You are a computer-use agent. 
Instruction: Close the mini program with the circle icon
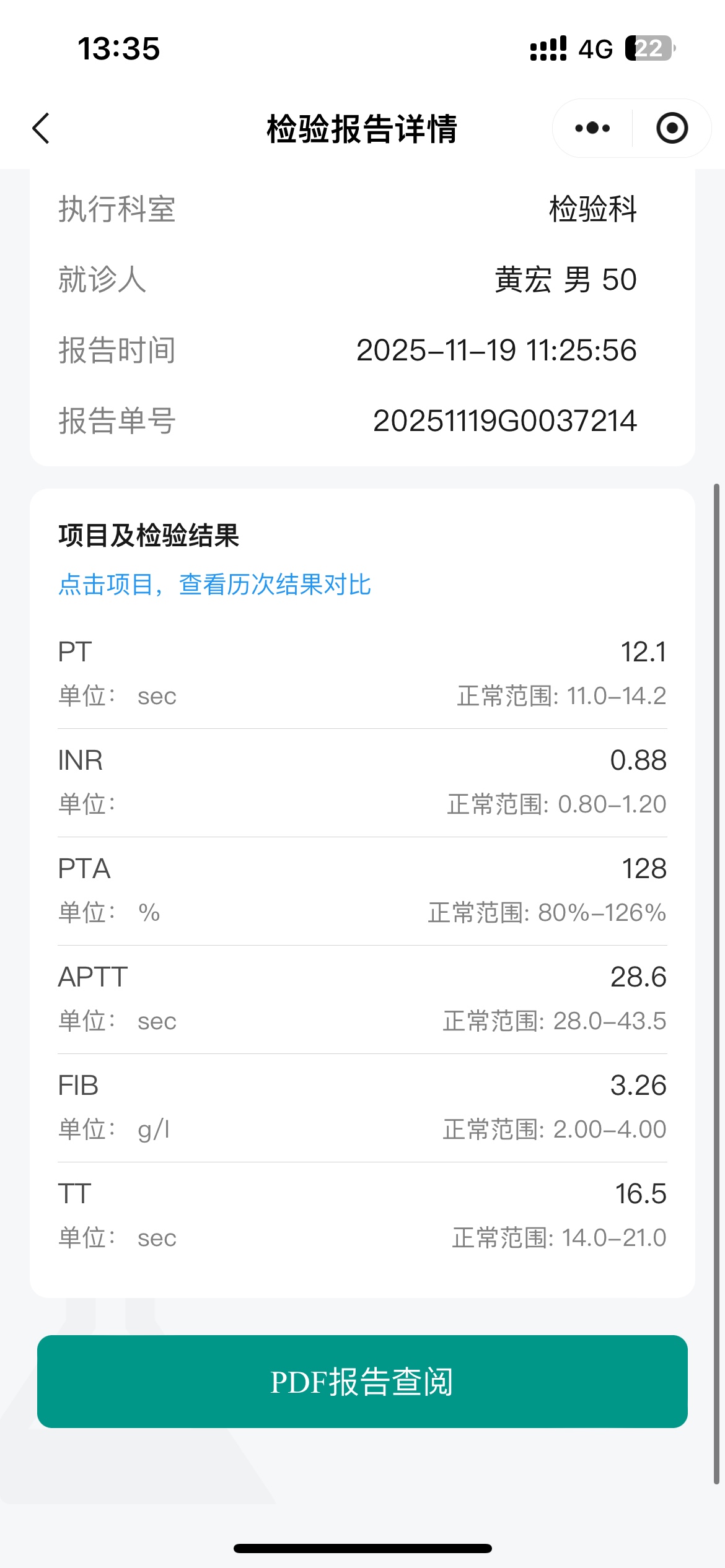(672, 129)
